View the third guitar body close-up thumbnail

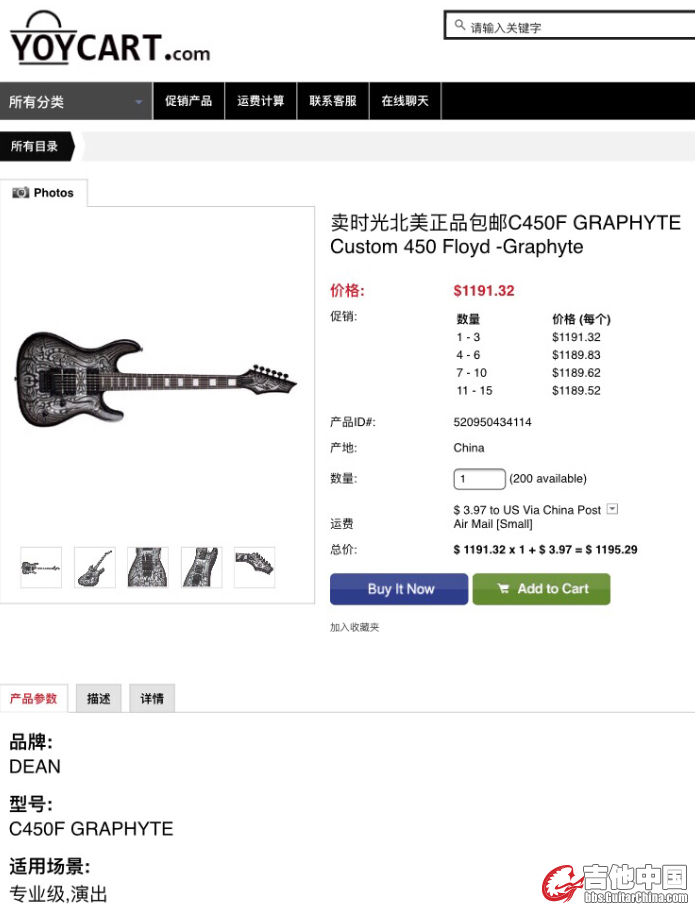[148, 567]
